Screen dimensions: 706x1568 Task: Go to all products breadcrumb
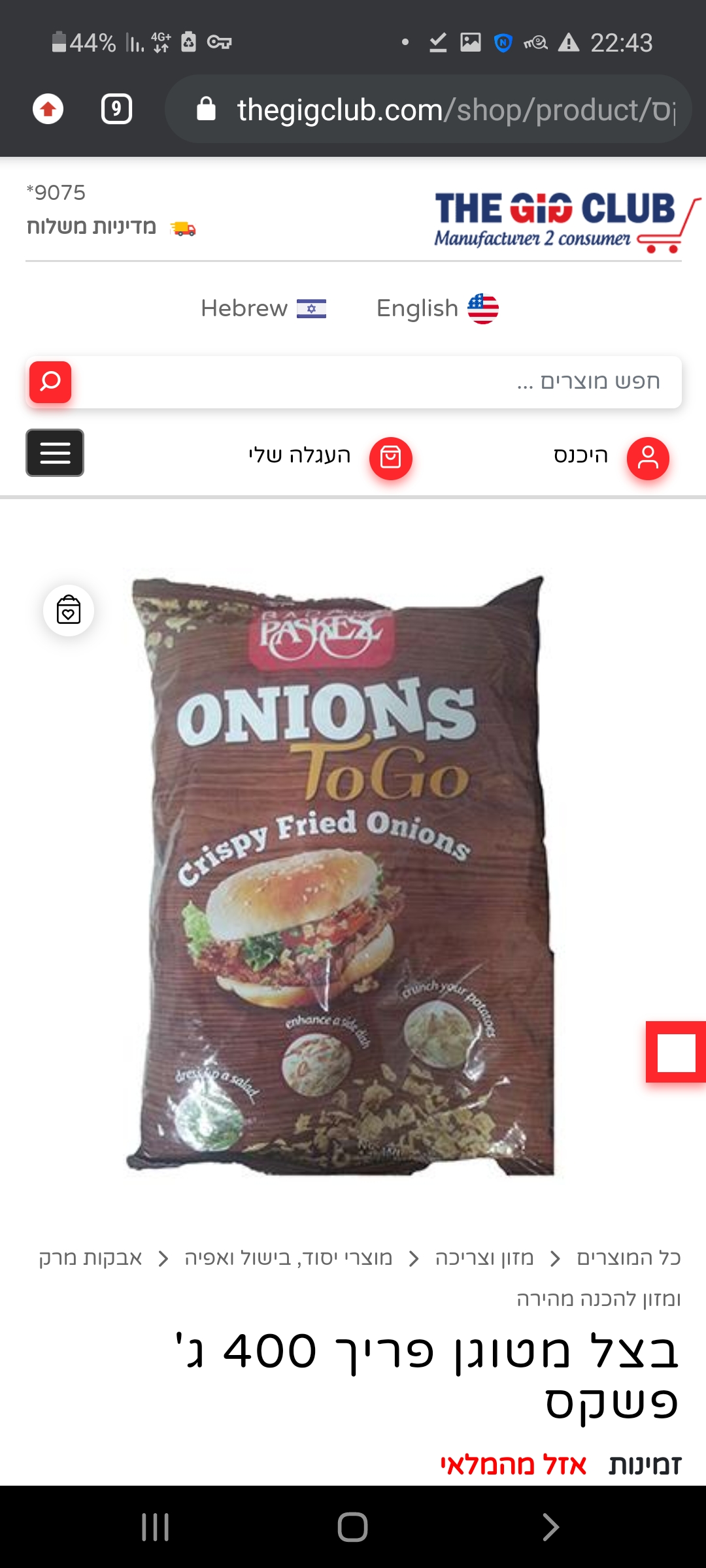[628, 1258]
